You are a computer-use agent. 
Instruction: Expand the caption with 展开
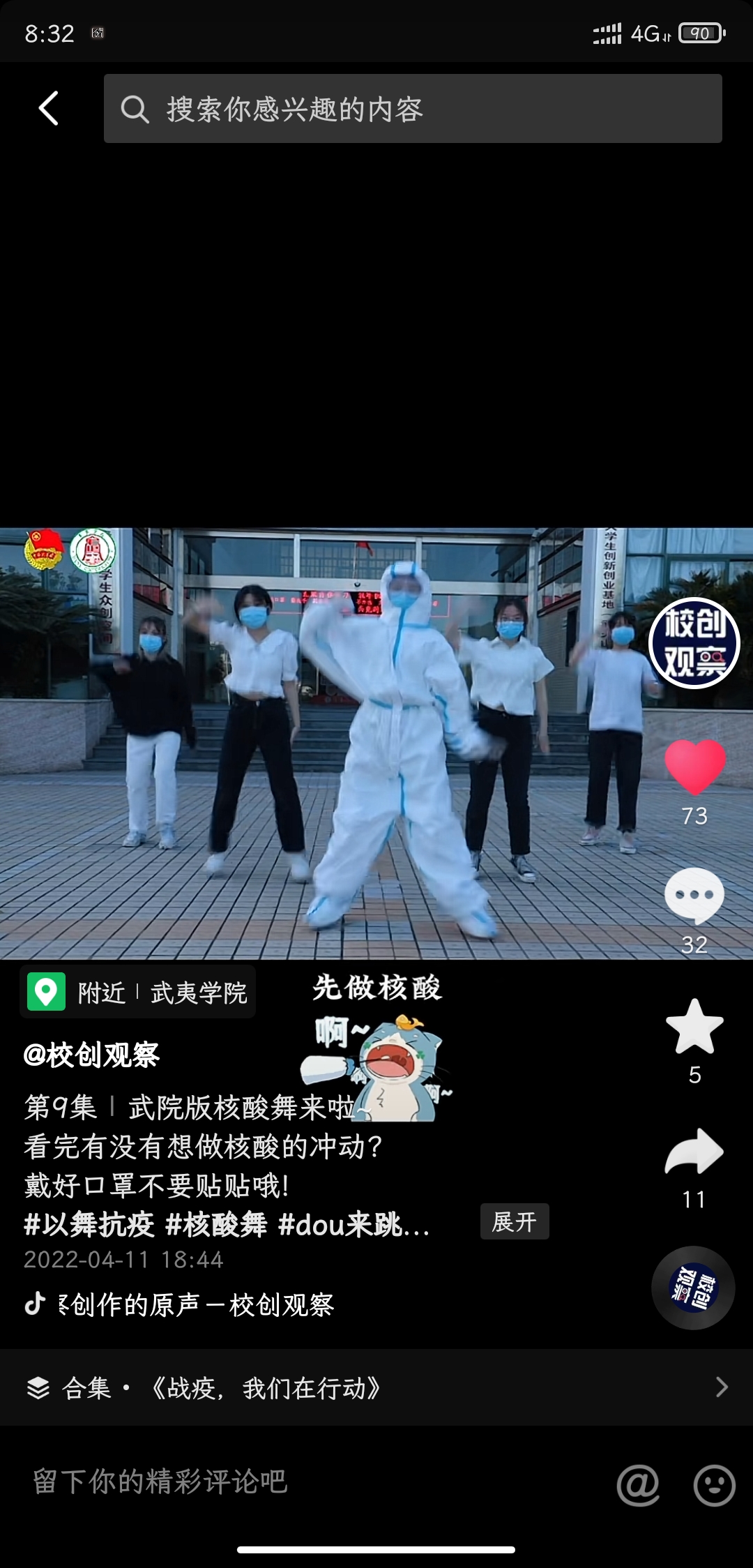click(515, 1221)
